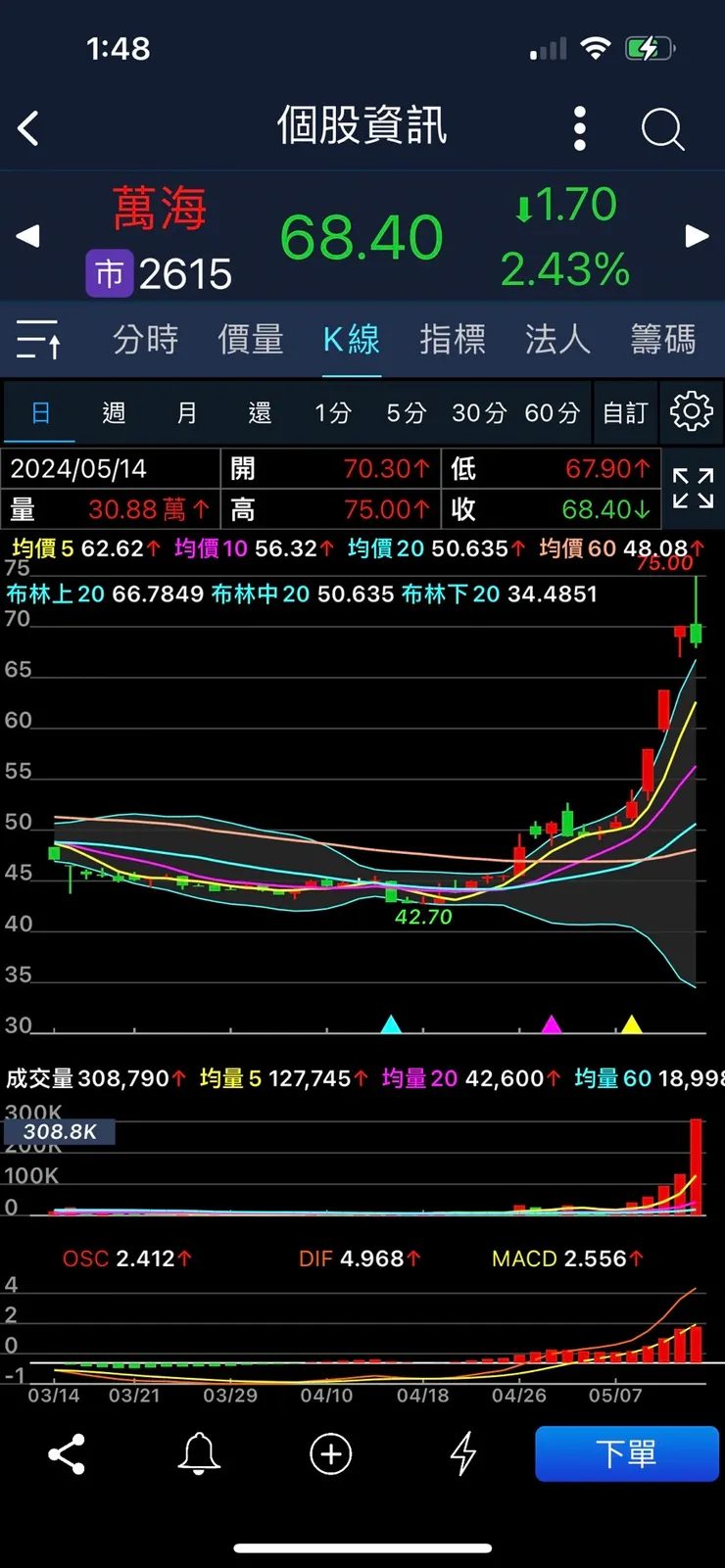Open the search function
Viewport: 725px width, 1568px height.
662,127
